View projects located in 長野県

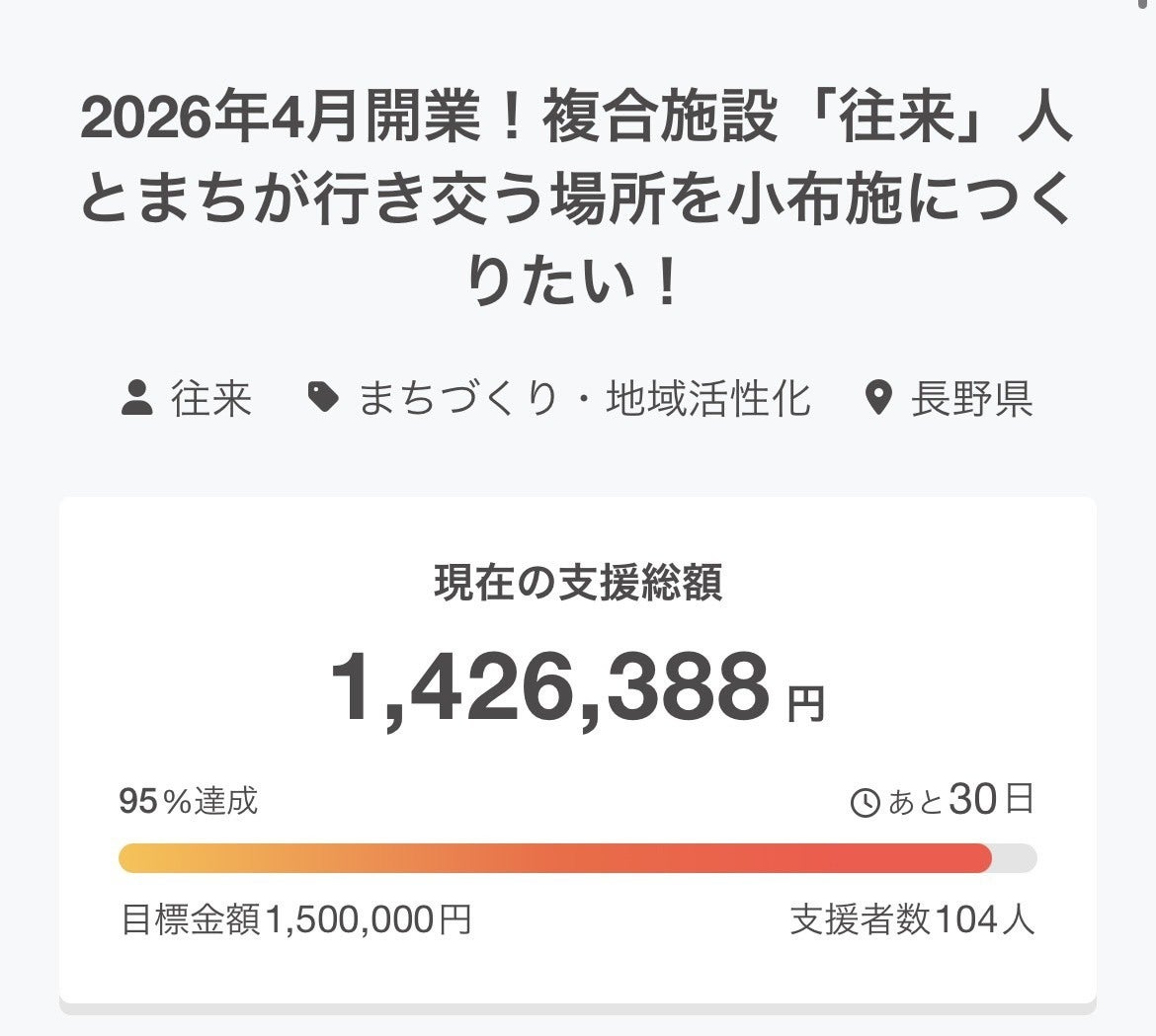click(970, 400)
